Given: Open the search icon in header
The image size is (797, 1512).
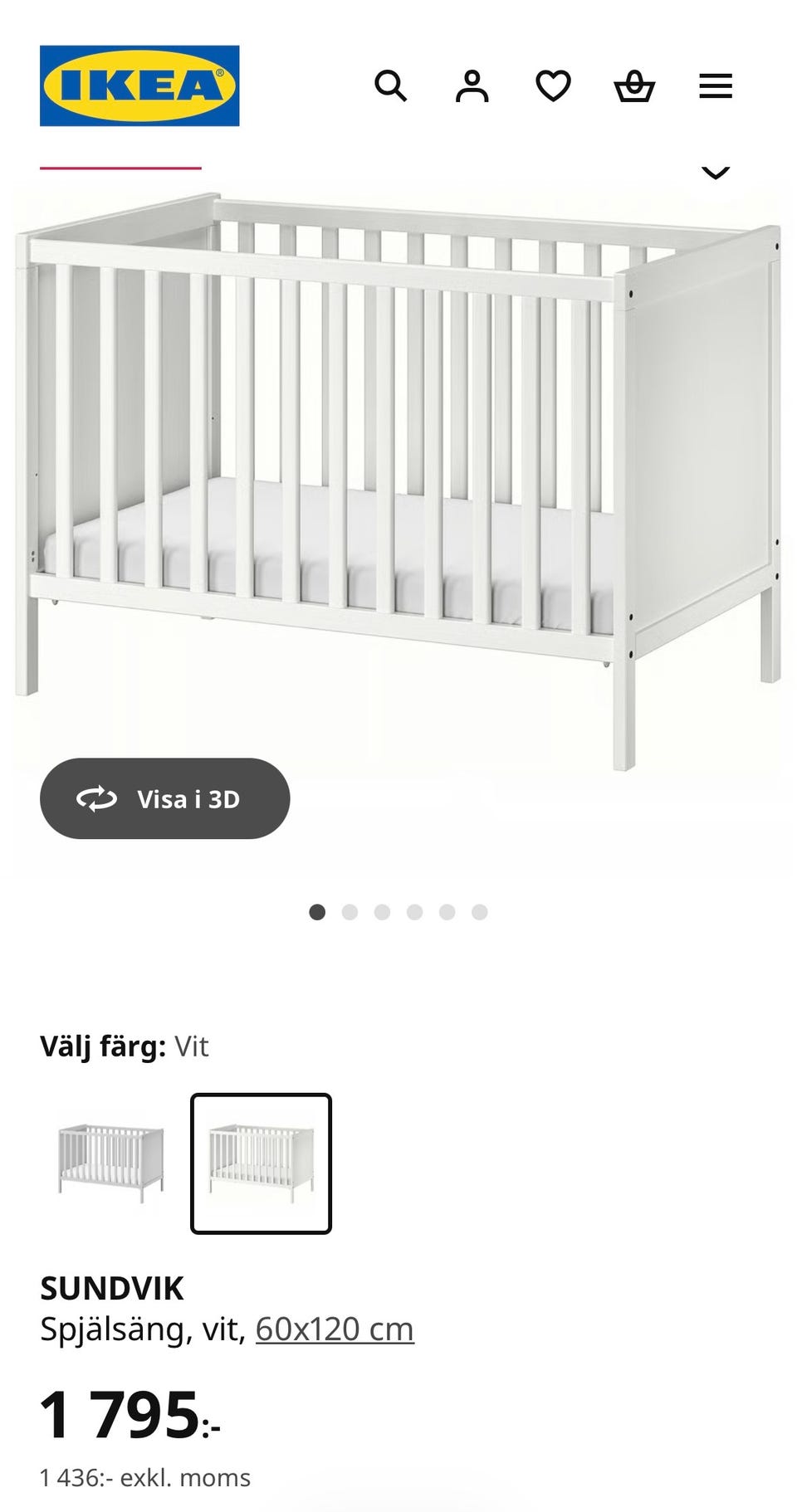Looking at the screenshot, I should click(390, 85).
